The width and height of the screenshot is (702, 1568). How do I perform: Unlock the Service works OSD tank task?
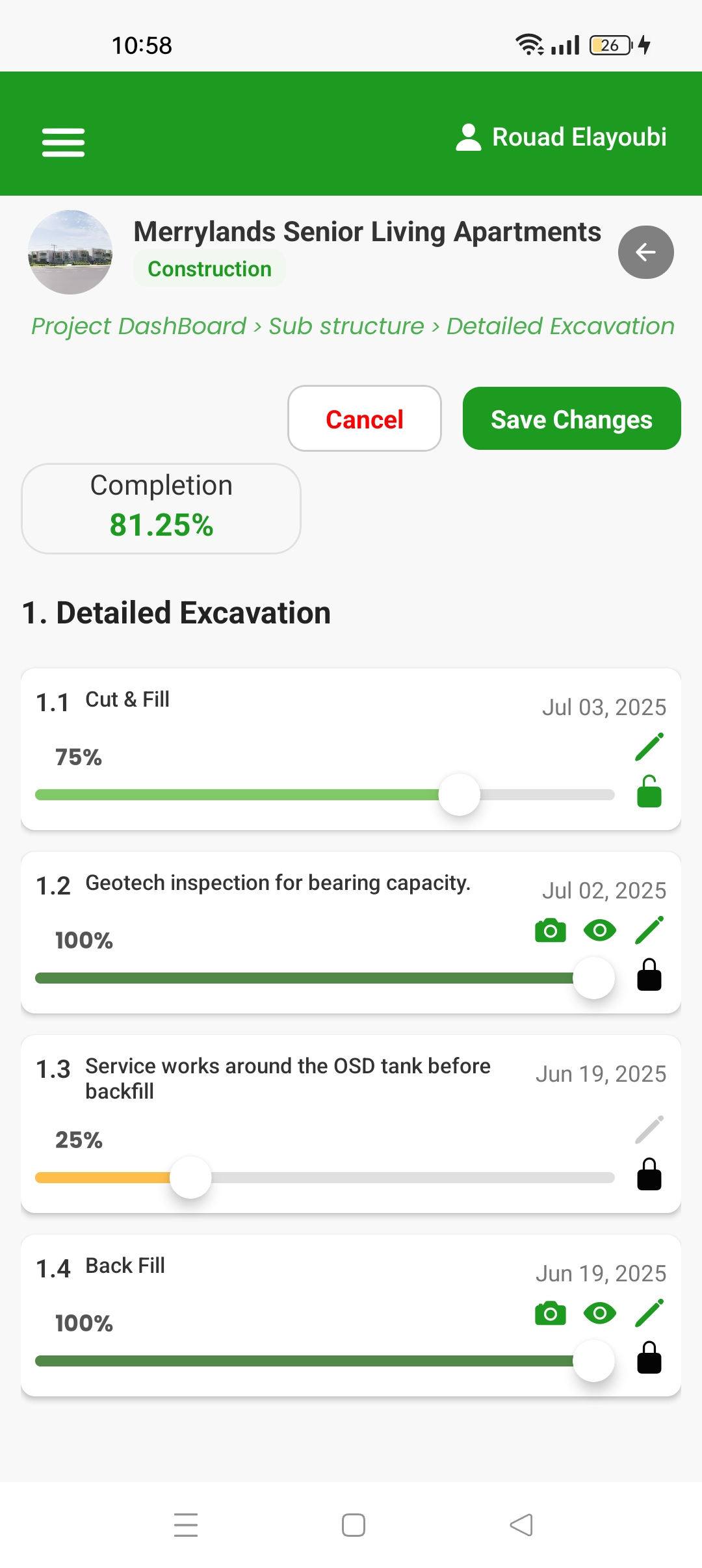point(649,1175)
